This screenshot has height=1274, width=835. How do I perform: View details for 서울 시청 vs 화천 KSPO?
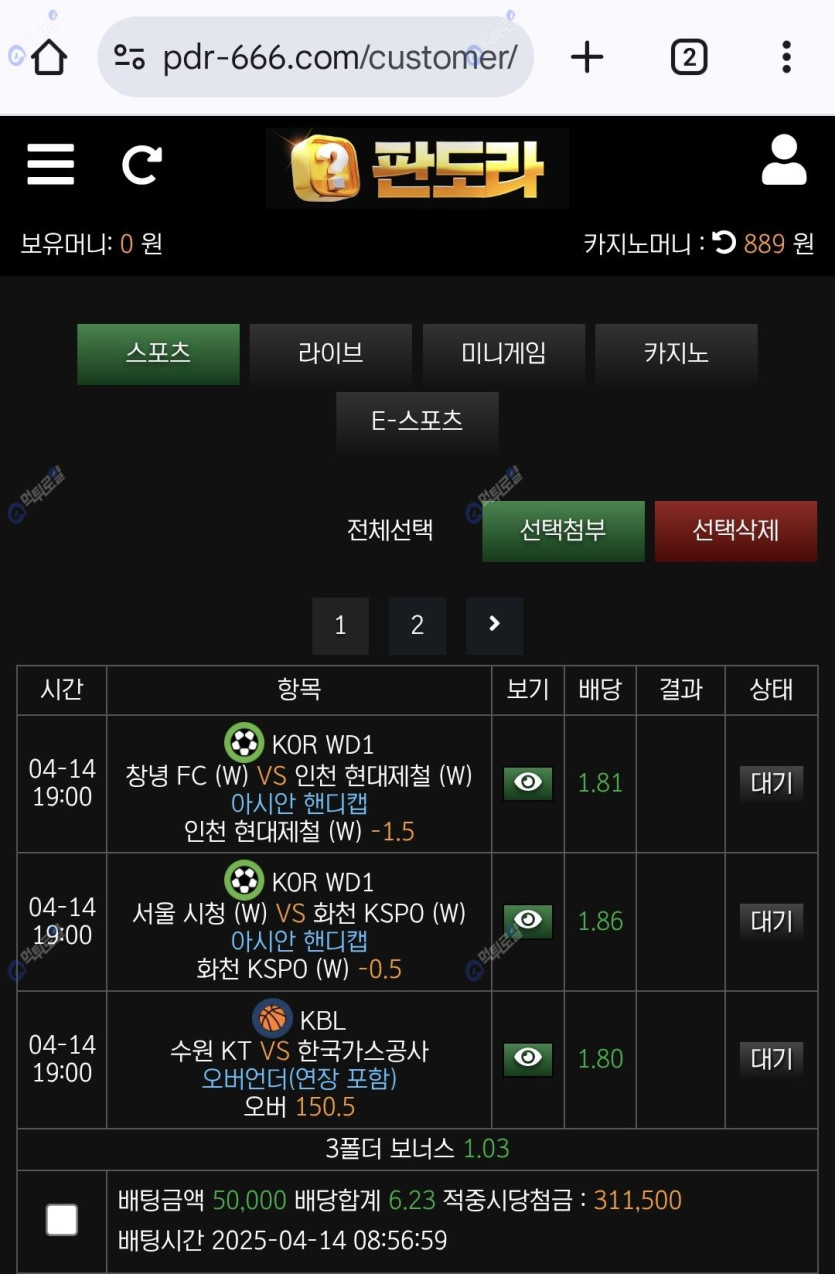point(528,921)
